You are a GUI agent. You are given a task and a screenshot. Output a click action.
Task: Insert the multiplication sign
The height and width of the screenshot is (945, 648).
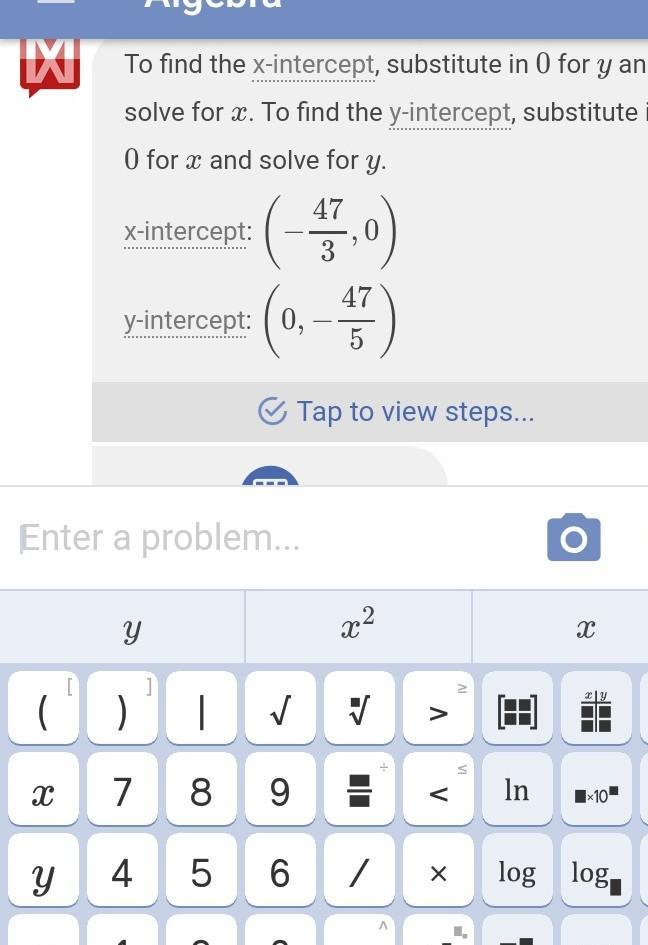pyautogui.click(x=438, y=873)
